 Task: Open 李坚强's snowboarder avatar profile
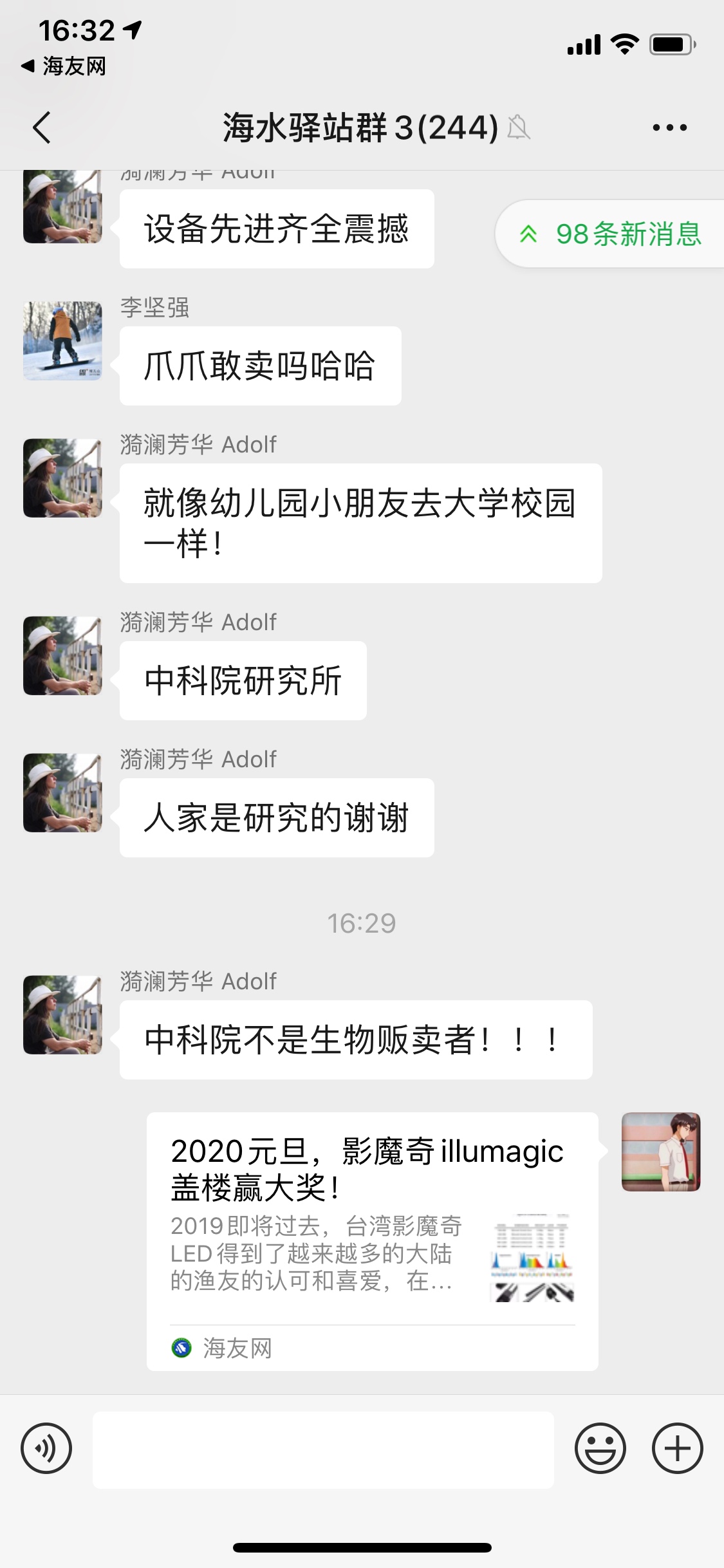click(62, 341)
